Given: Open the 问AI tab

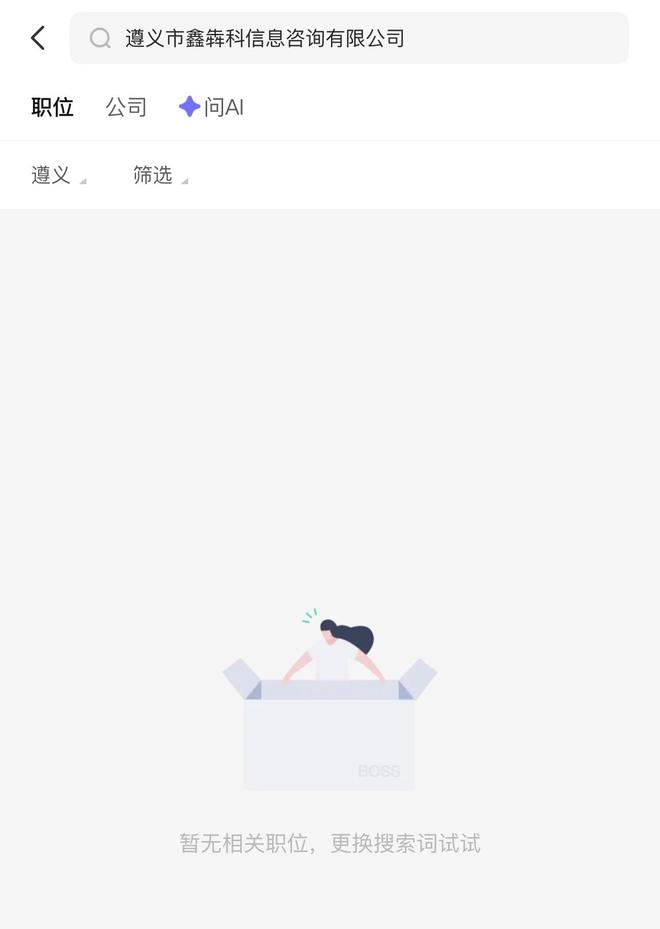Looking at the screenshot, I should 212,107.
